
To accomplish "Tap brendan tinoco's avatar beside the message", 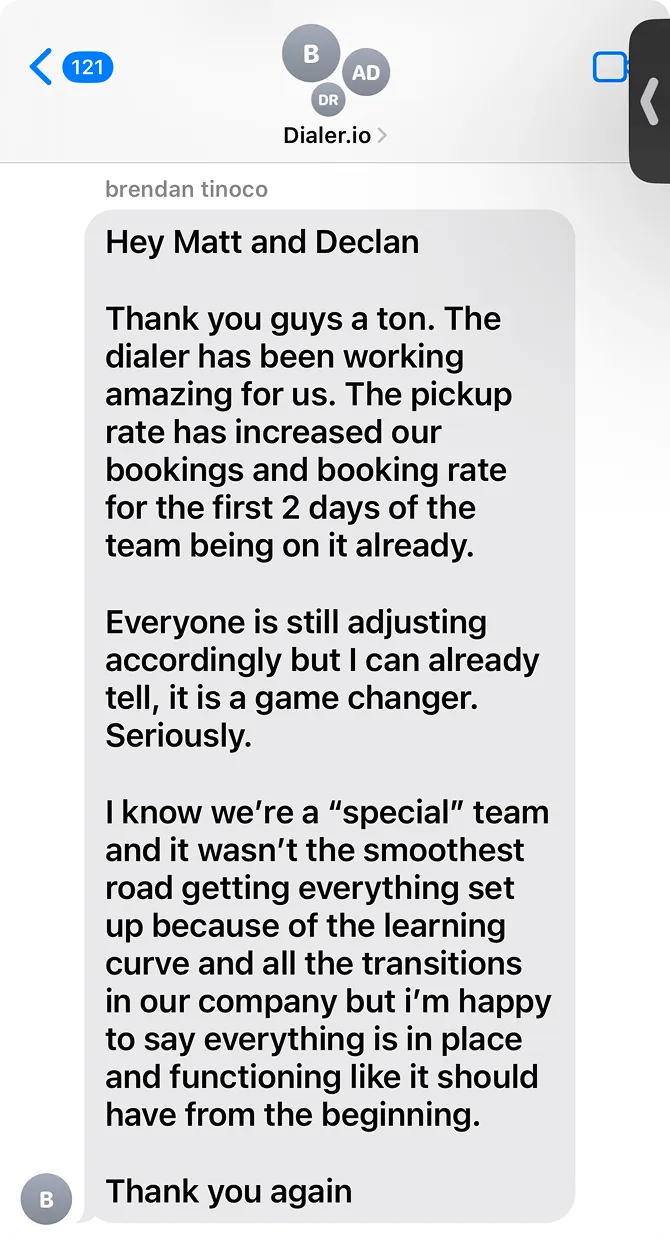I will 47,1199.
